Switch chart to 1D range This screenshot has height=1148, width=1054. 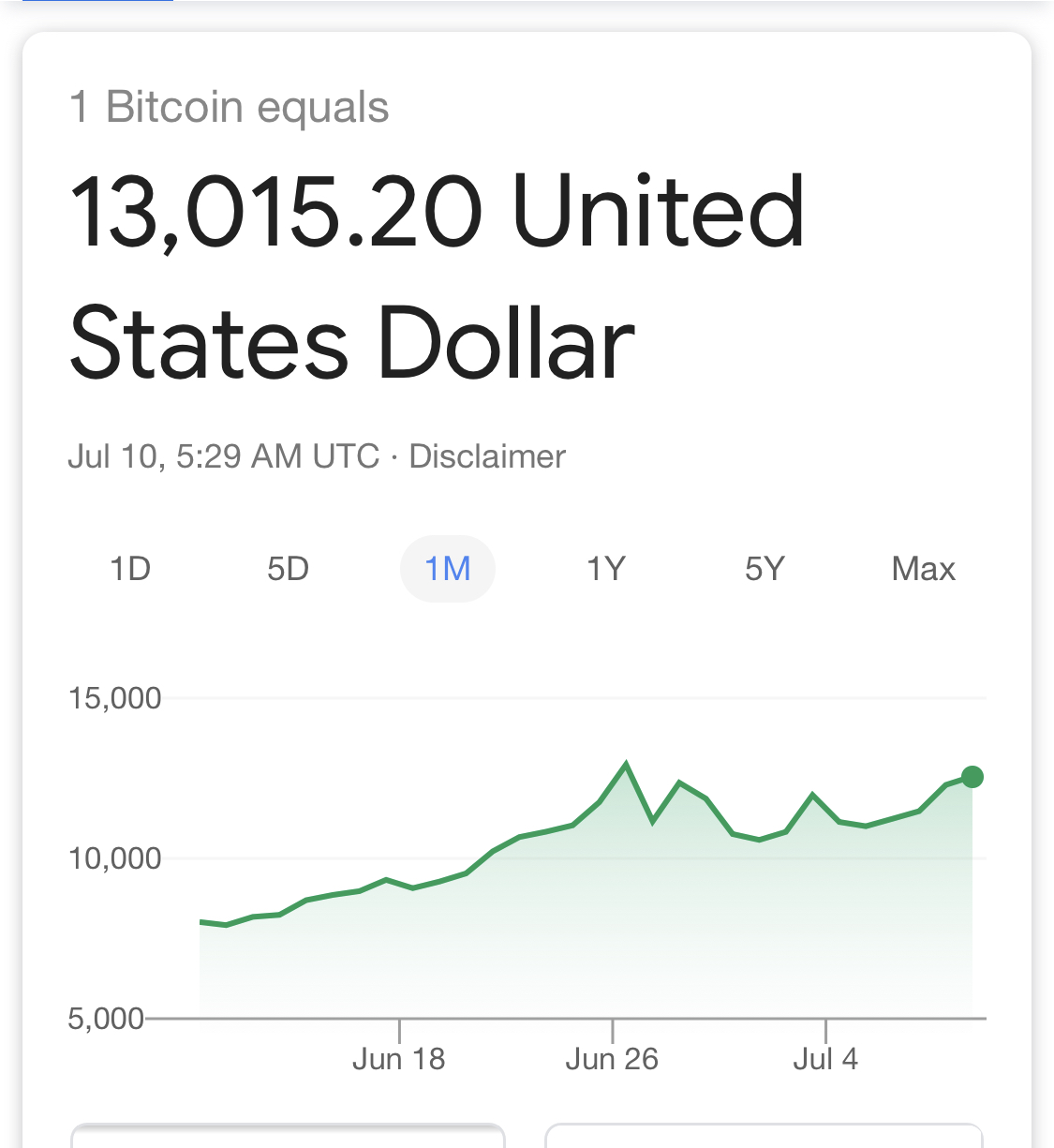[x=130, y=569]
